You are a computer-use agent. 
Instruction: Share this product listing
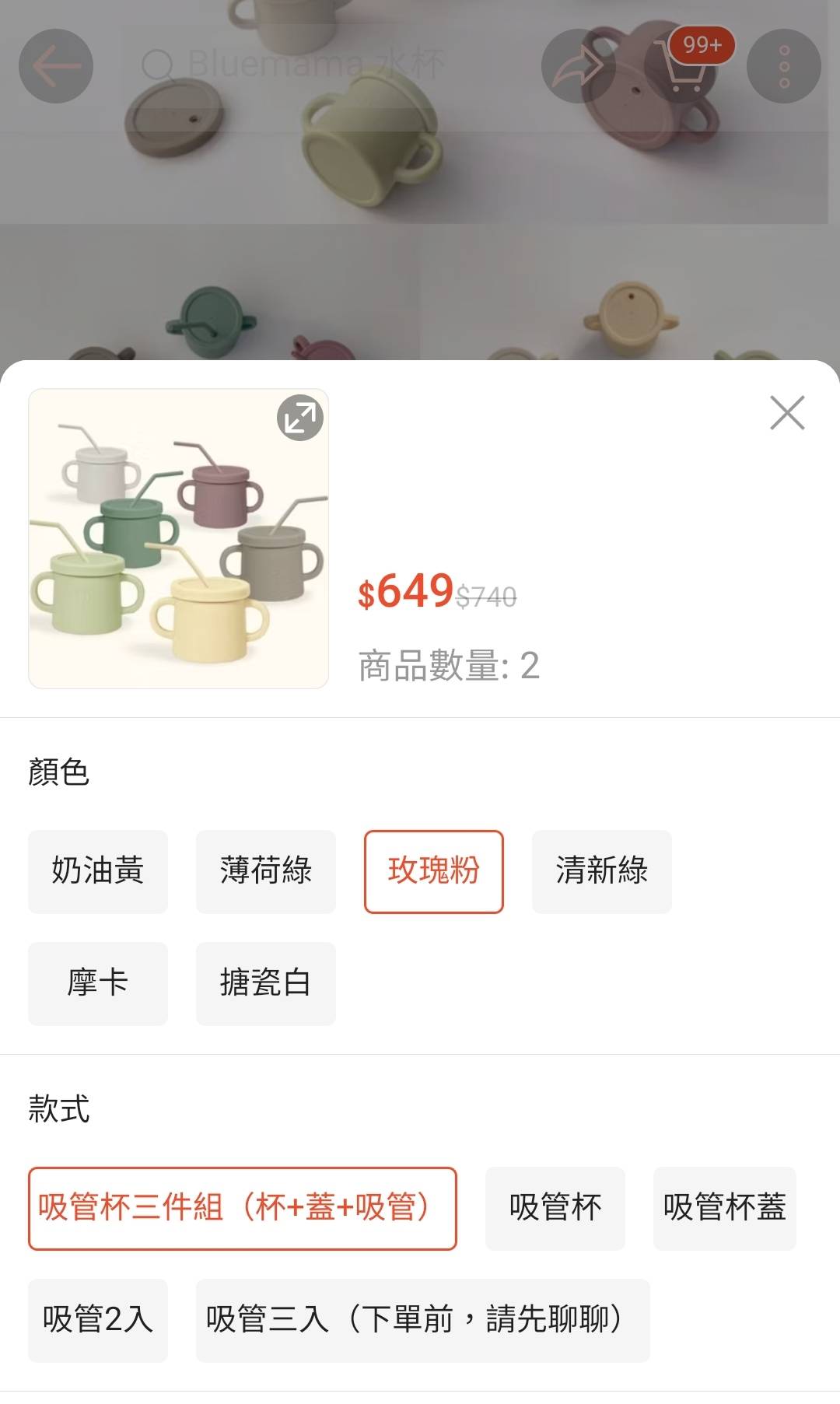(579, 66)
